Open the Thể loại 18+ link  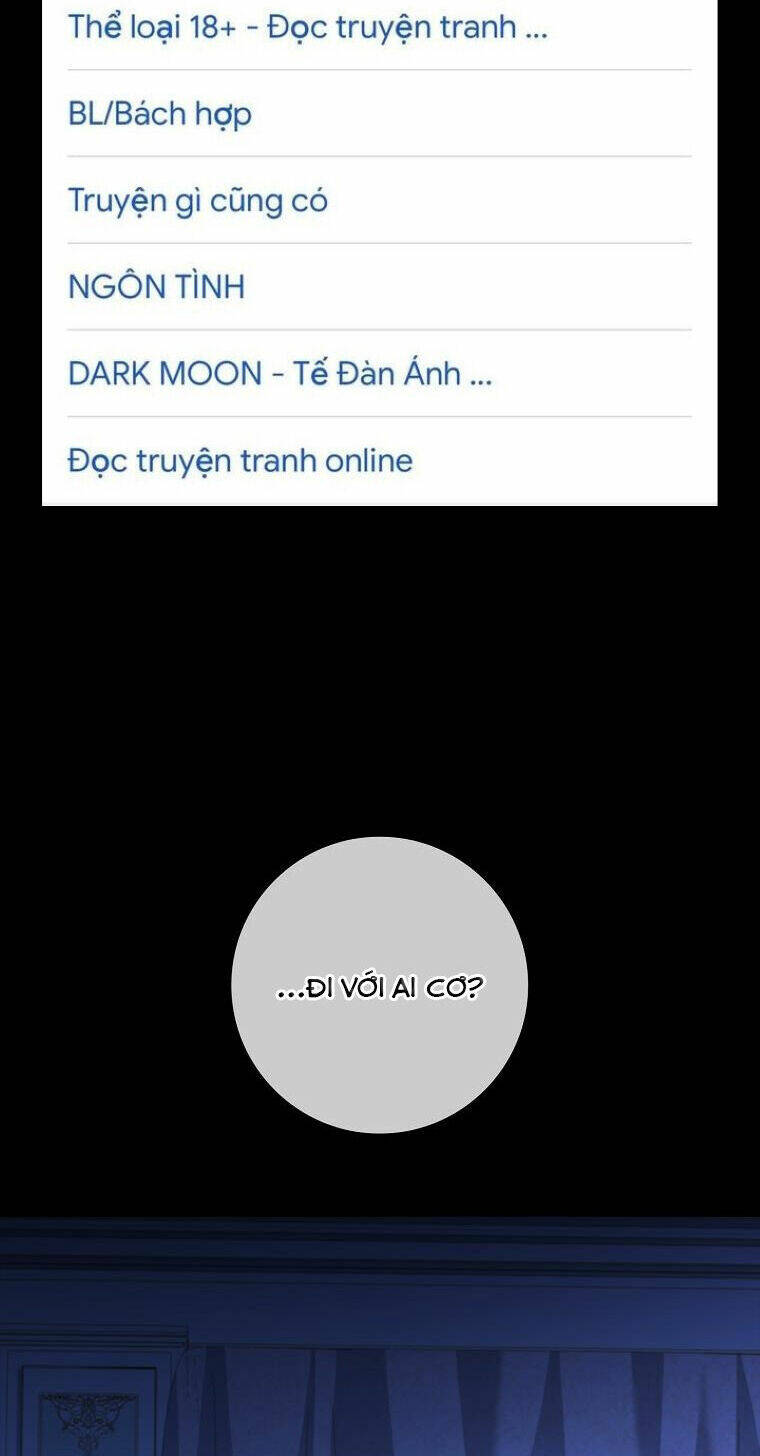(307, 27)
